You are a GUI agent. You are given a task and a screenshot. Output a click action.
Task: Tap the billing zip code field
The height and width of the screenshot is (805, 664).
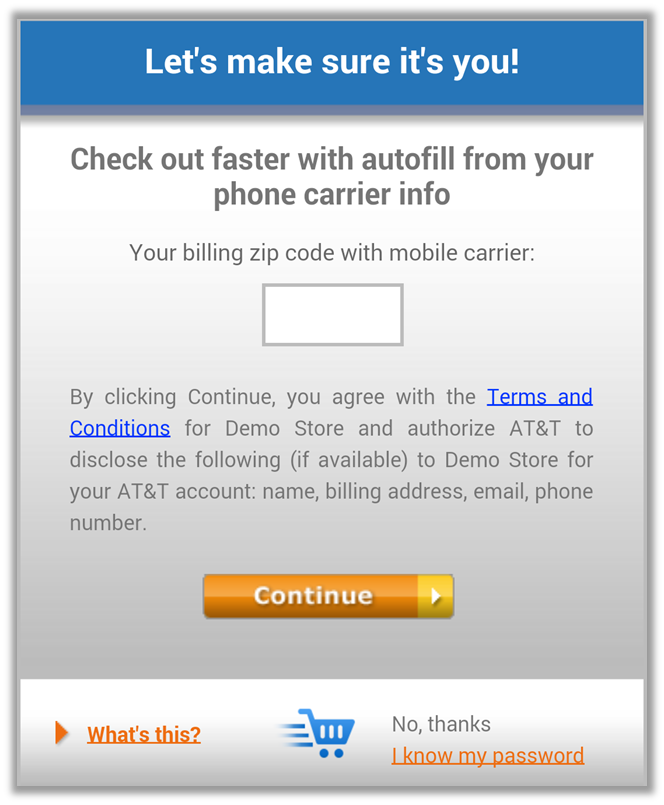332,315
